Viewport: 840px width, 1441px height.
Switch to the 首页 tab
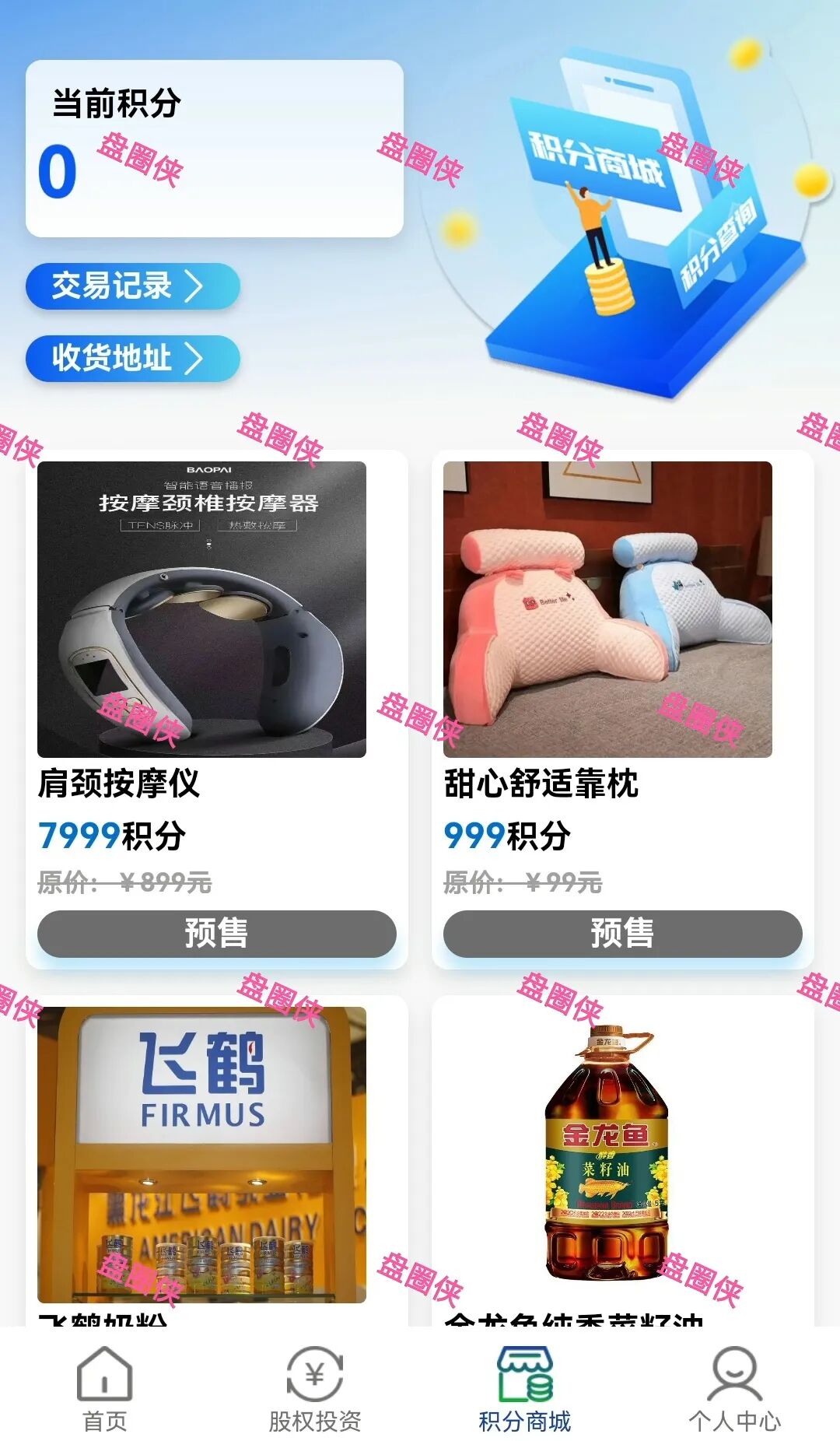tap(105, 1393)
